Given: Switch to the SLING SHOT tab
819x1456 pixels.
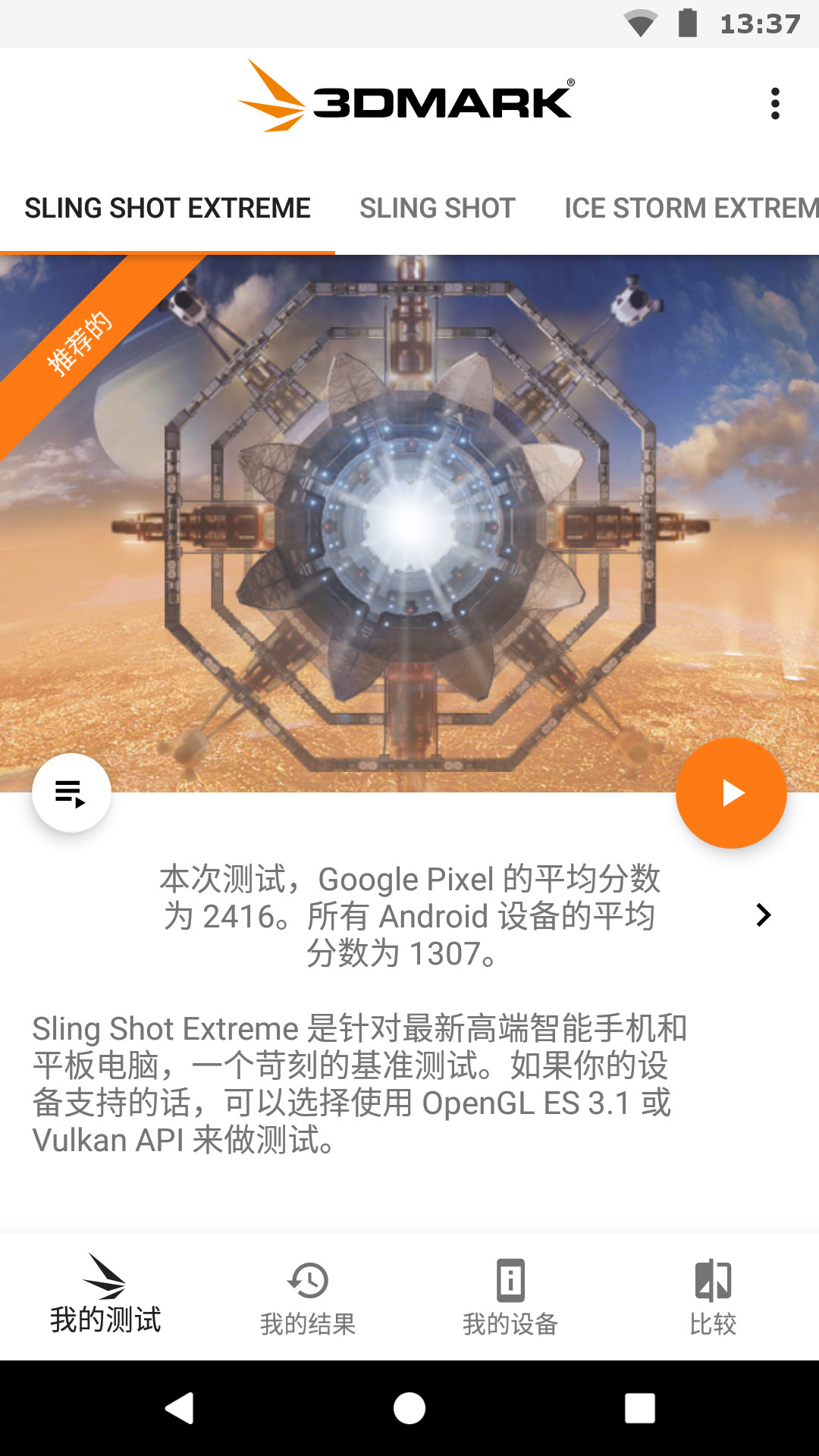Looking at the screenshot, I should tap(438, 207).
